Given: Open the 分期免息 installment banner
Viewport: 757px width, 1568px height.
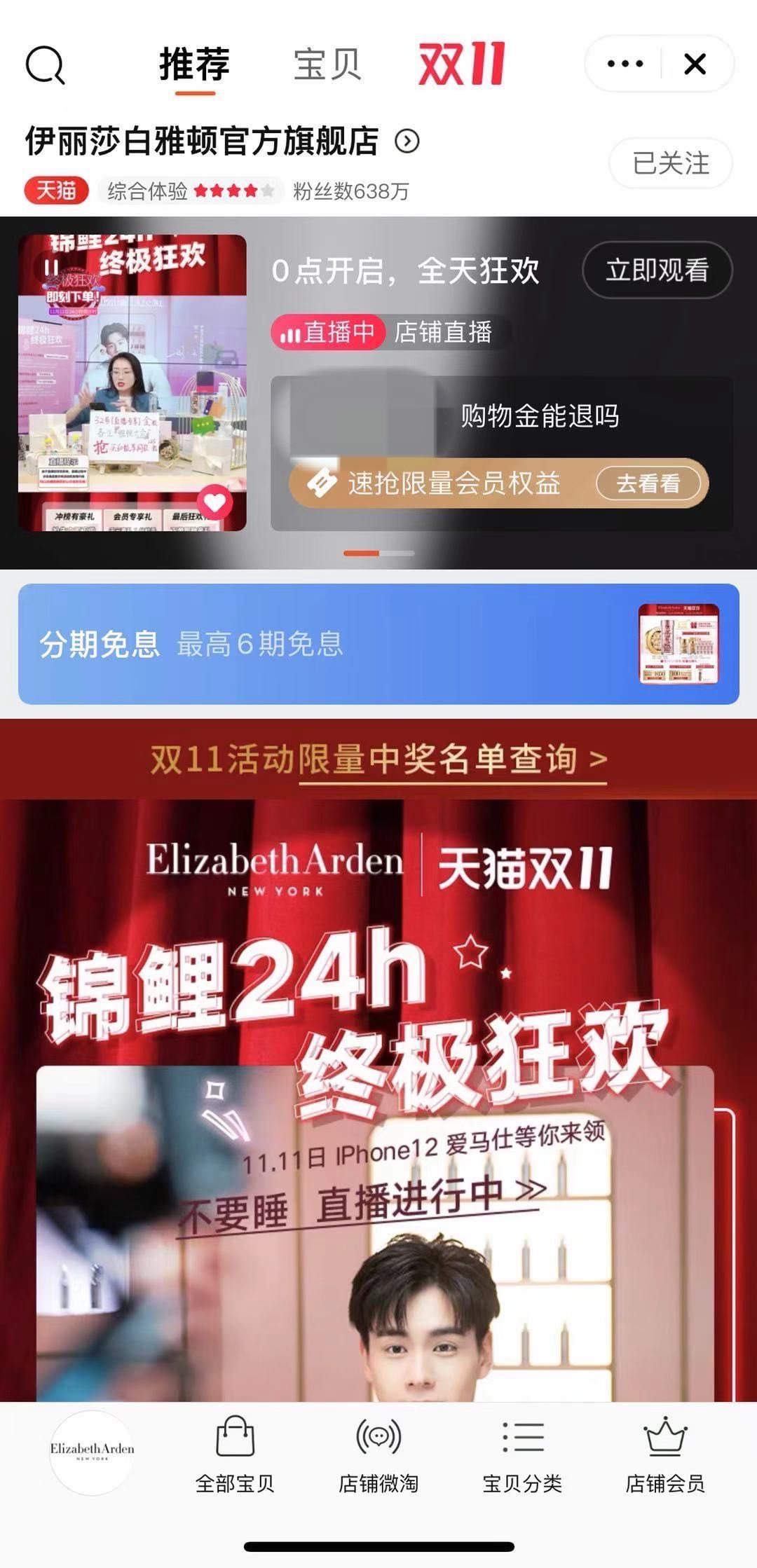Looking at the screenshot, I should click(378, 644).
